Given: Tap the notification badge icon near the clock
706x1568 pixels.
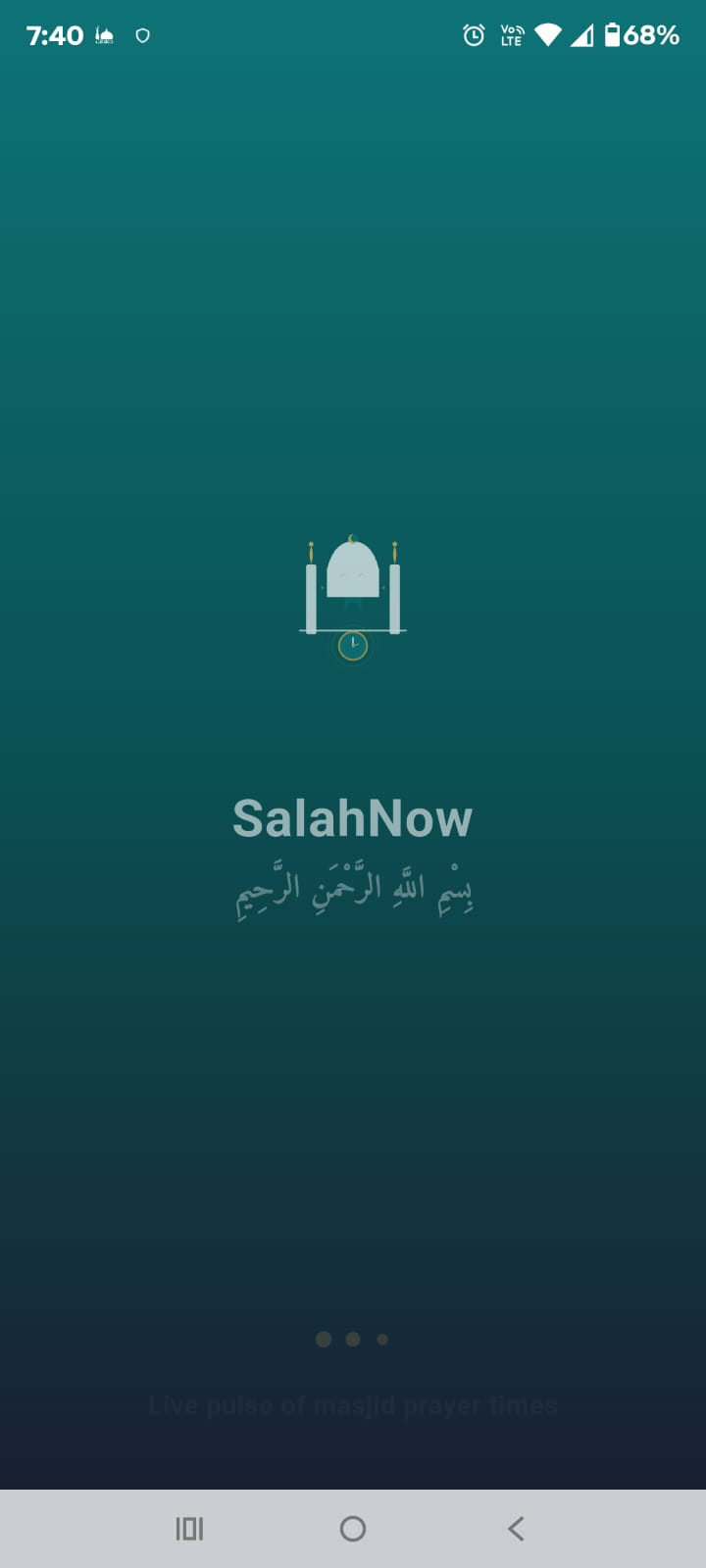Looking at the screenshot, I should pos(142,35).
